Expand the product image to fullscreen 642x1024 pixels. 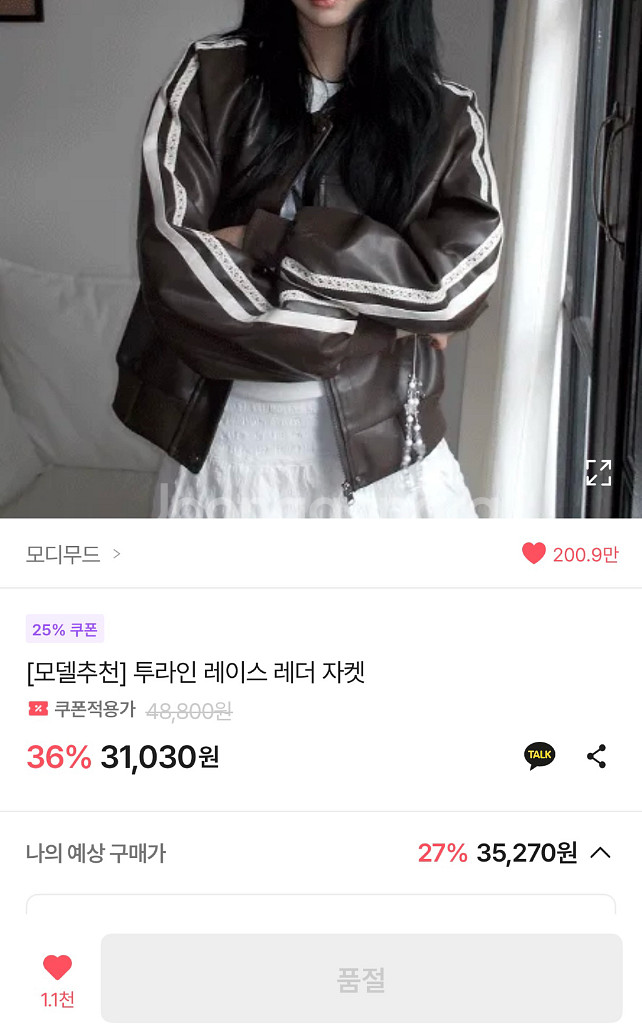click(598, 473)
